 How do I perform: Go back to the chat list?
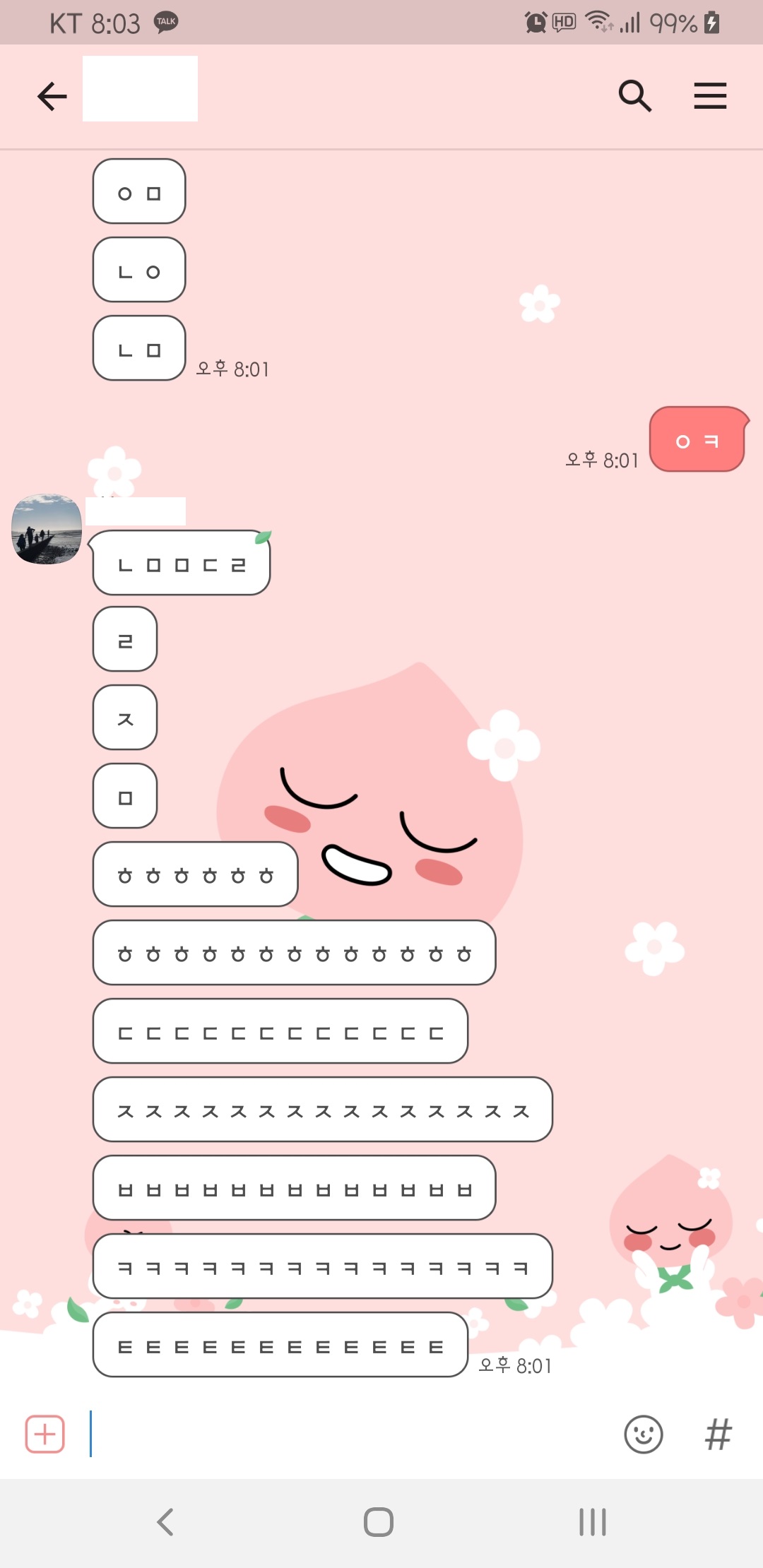tap(52, 97)
